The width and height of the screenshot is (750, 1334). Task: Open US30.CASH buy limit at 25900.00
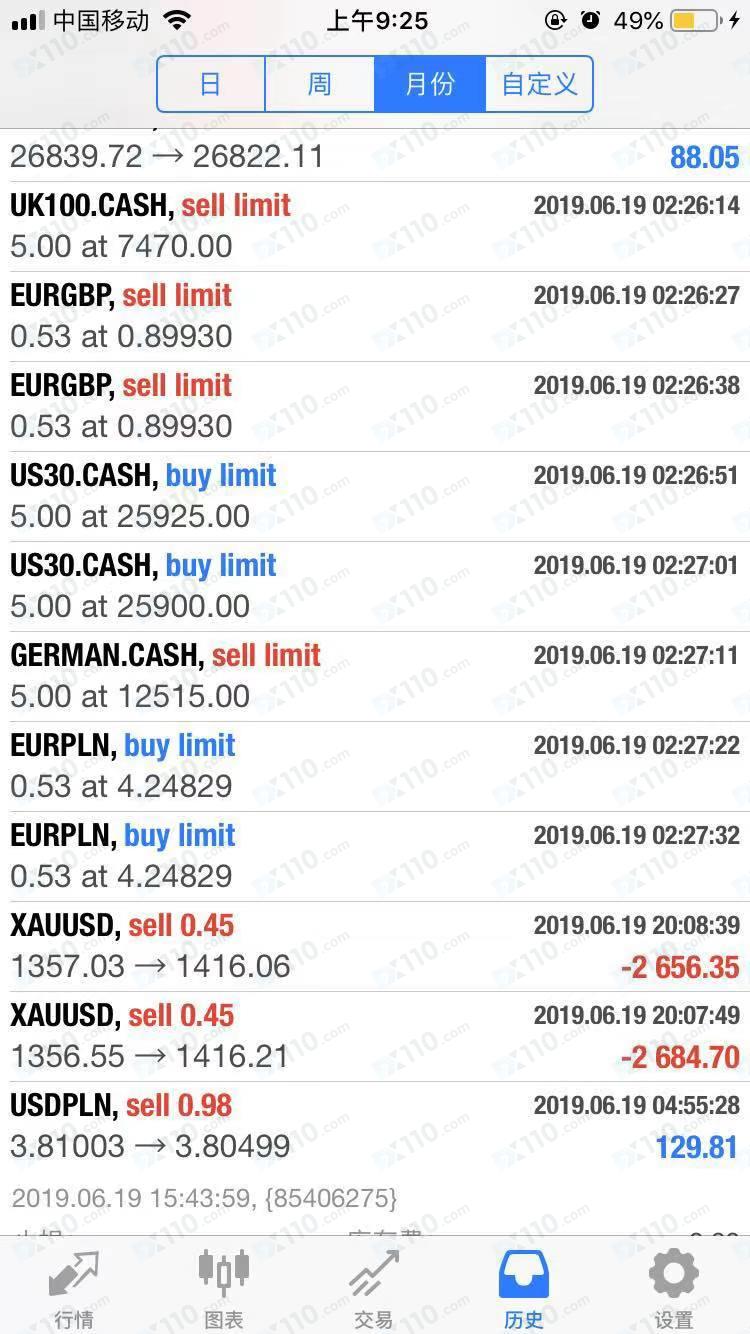tap(374, 586)
